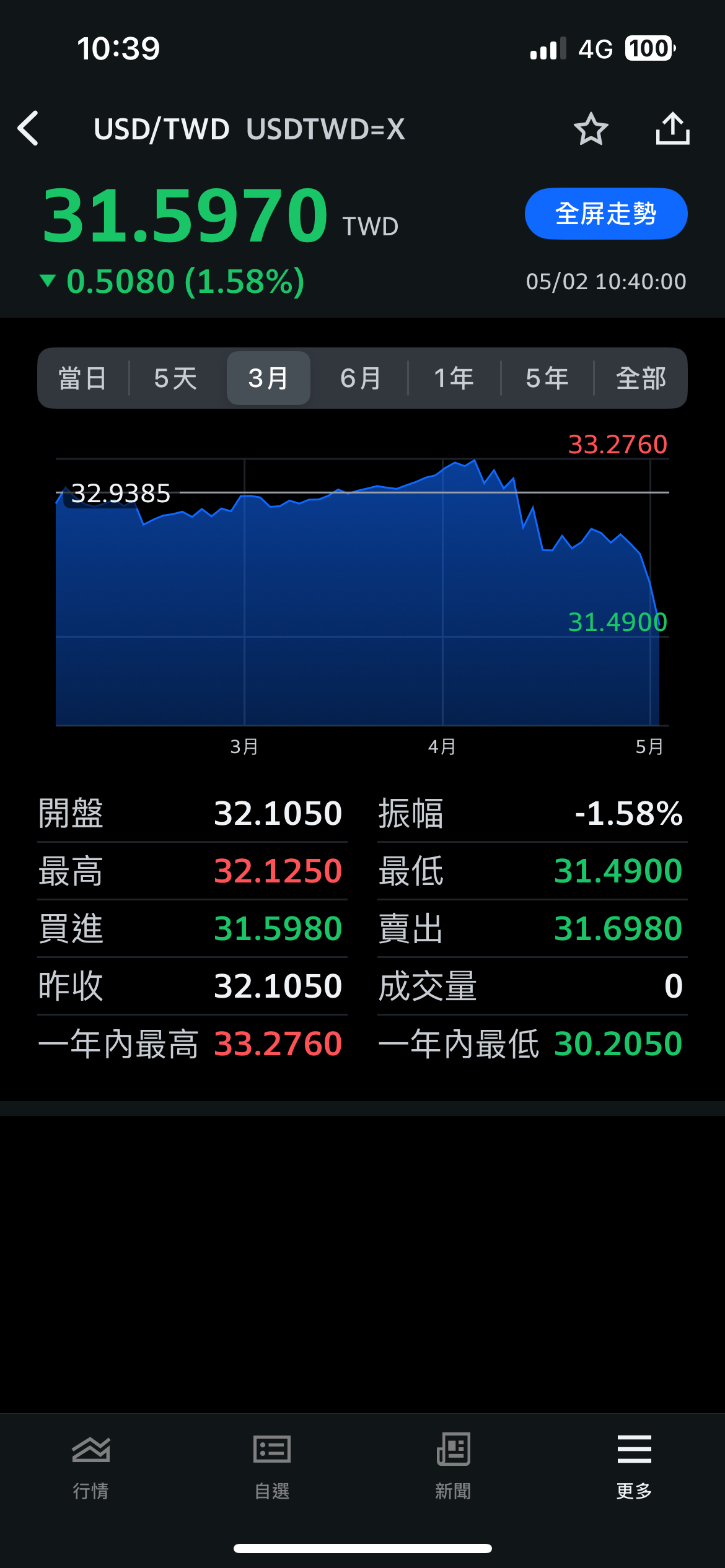Switch the chart to 1年
Image resolution: width=725 pixels, height=1568 pixels.
pyautogui.click(x=454, y=378)
